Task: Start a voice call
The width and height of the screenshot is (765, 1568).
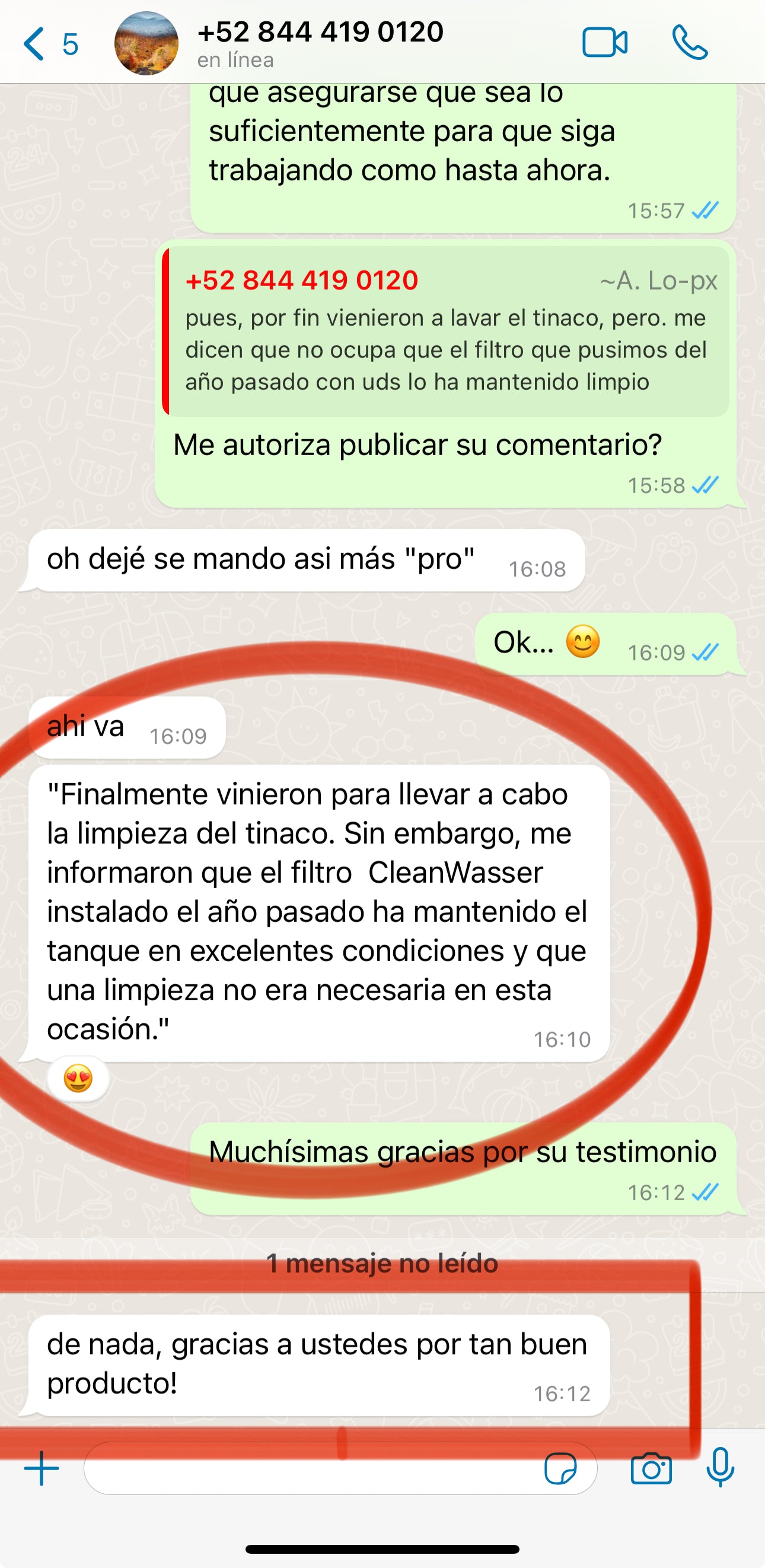Action: 690,43
